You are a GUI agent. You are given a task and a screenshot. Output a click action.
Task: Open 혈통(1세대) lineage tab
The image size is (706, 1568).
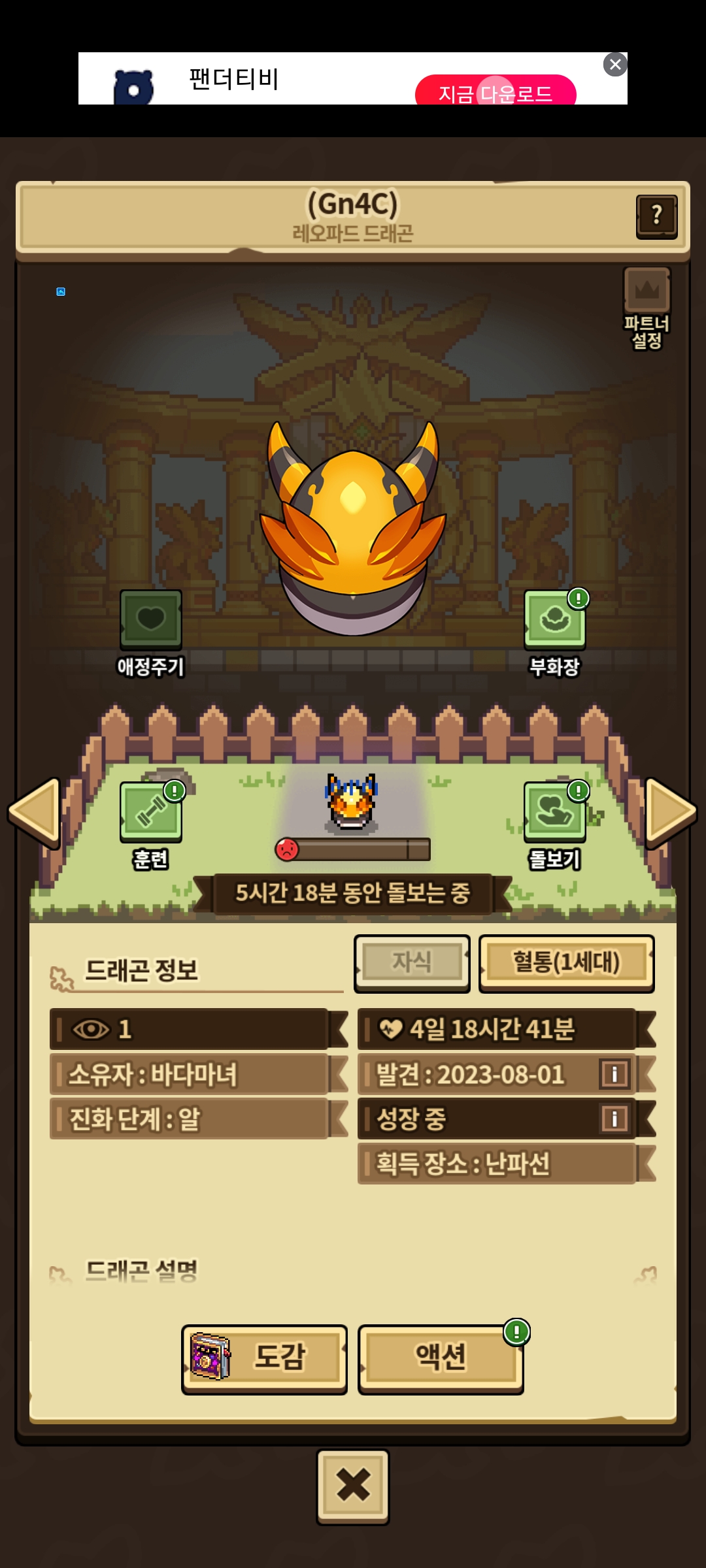tap(566, 962)
